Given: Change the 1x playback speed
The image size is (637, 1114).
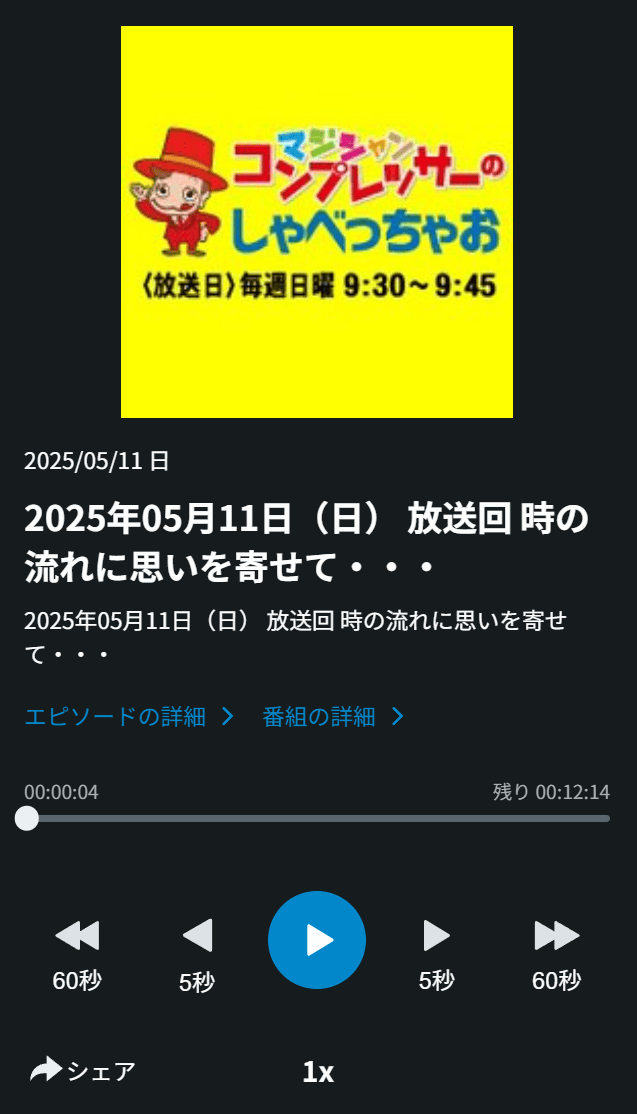Looking at the screenshot, I should (x=318, y=1072).
